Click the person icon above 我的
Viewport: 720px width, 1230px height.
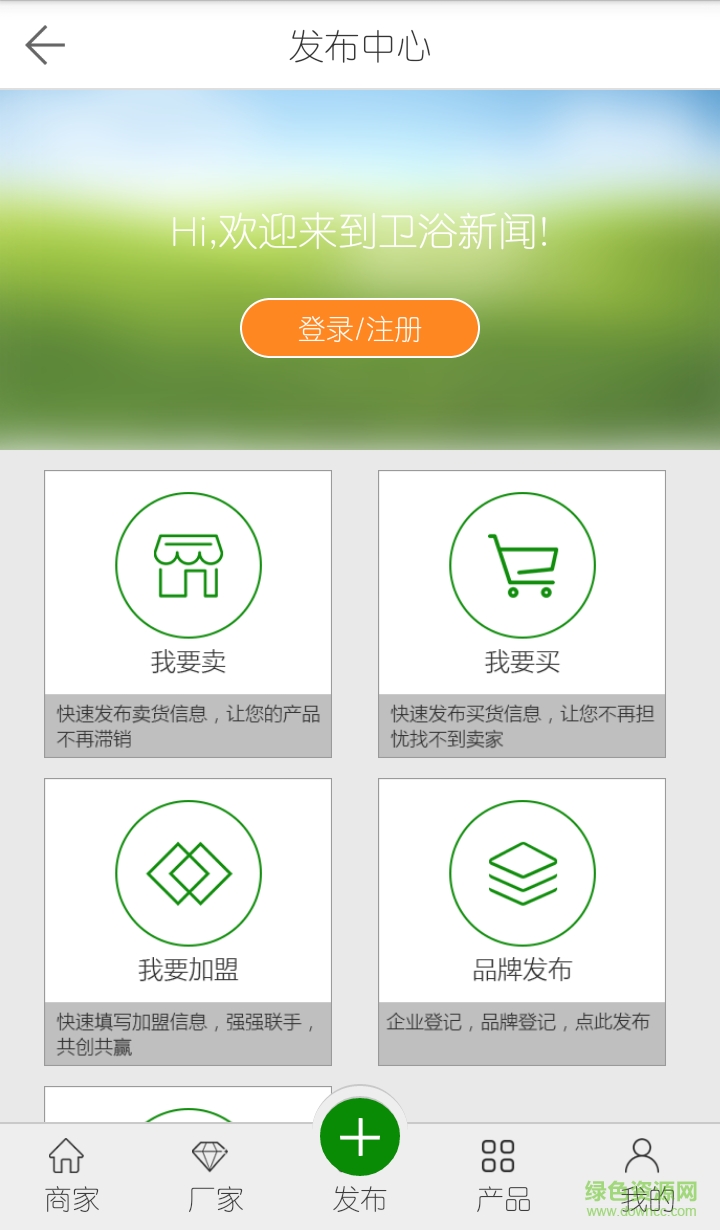[x=641, y=1155]
